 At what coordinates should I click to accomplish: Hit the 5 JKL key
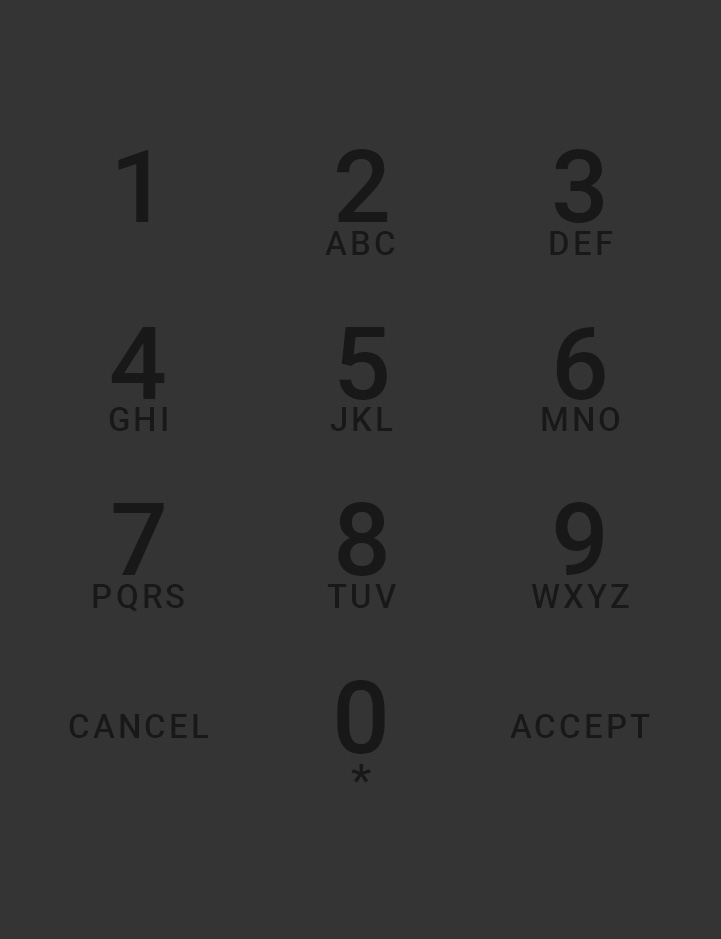coord(361,377)
